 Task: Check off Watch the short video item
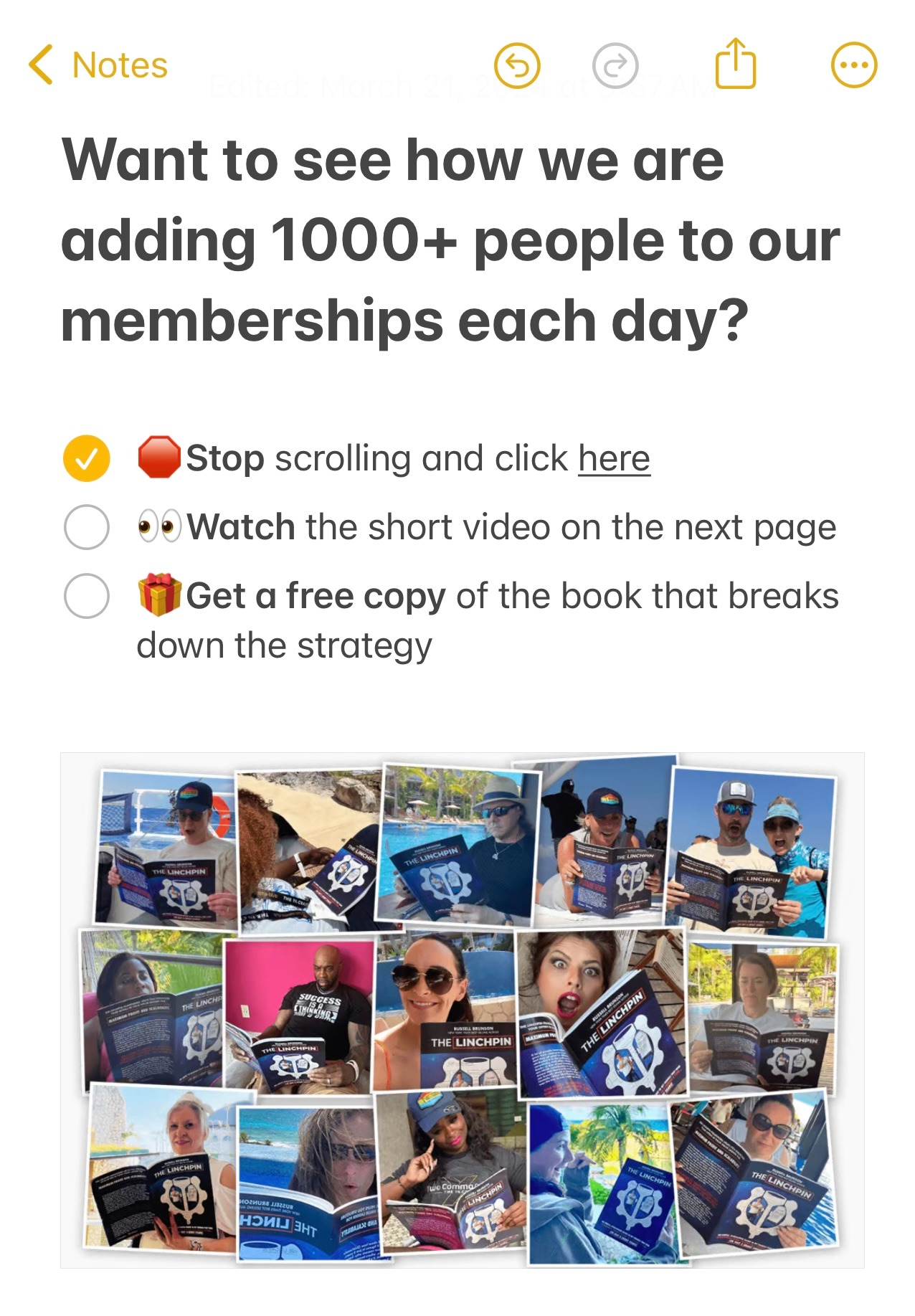pos(87,527)
